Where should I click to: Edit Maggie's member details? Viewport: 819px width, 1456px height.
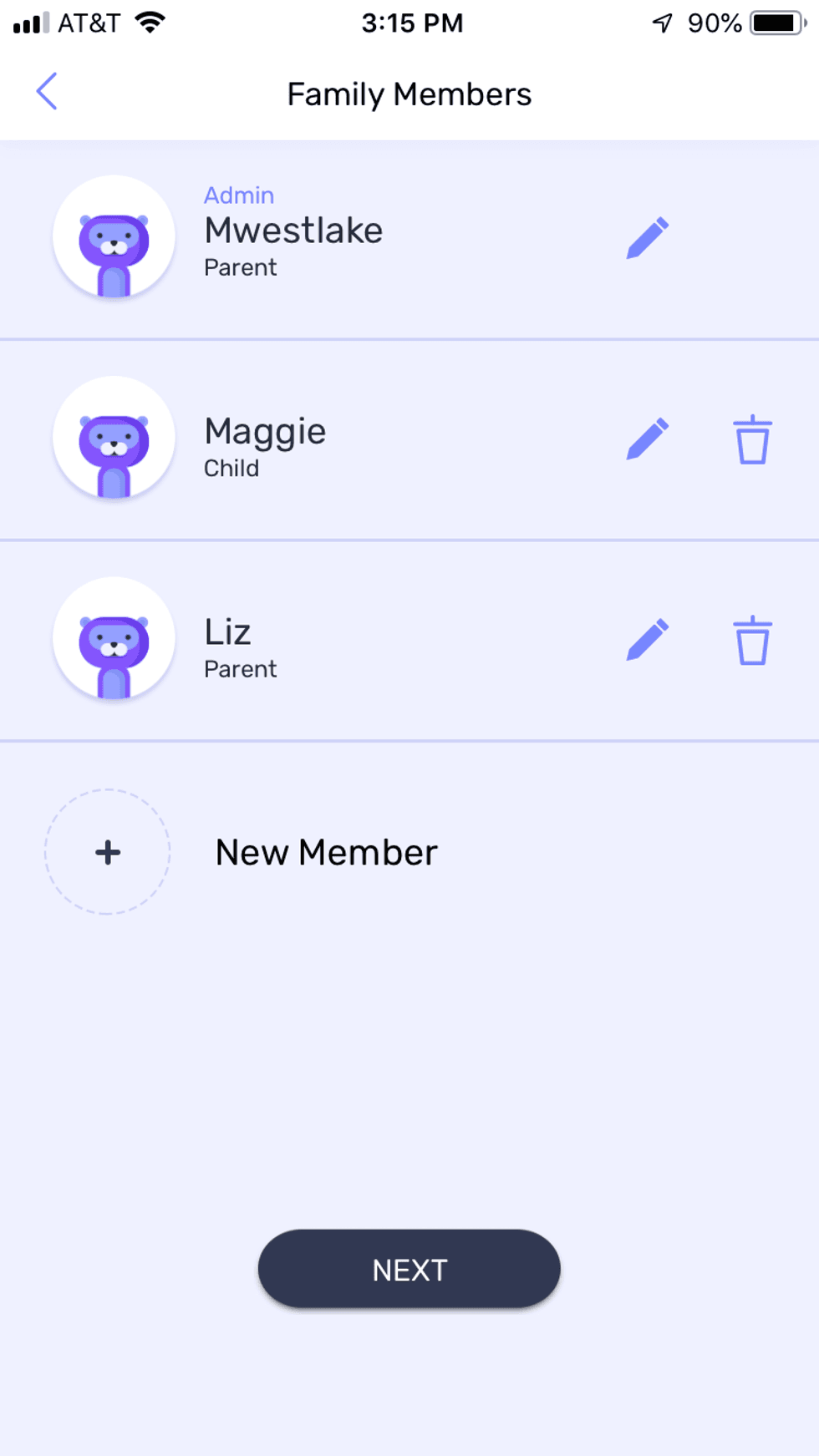pos(648,439)
